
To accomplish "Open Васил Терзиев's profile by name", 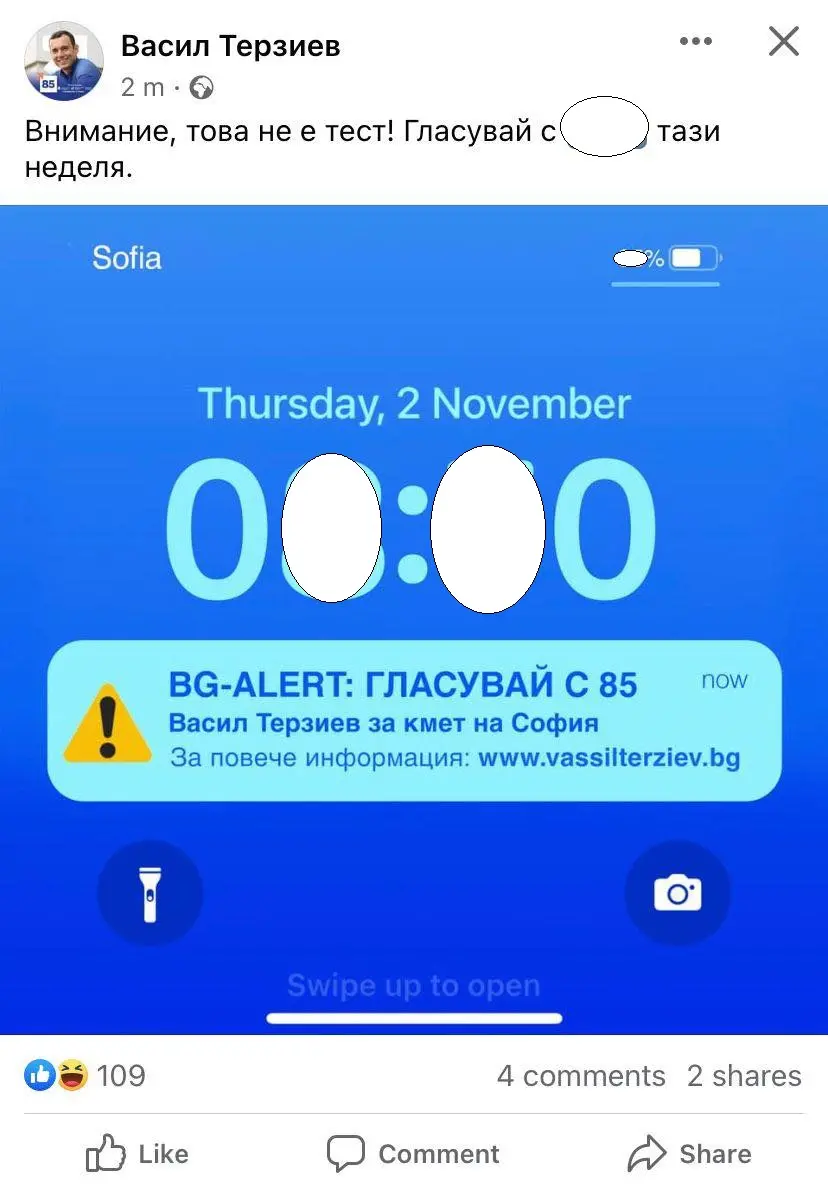I will click(x=230, y=45).
